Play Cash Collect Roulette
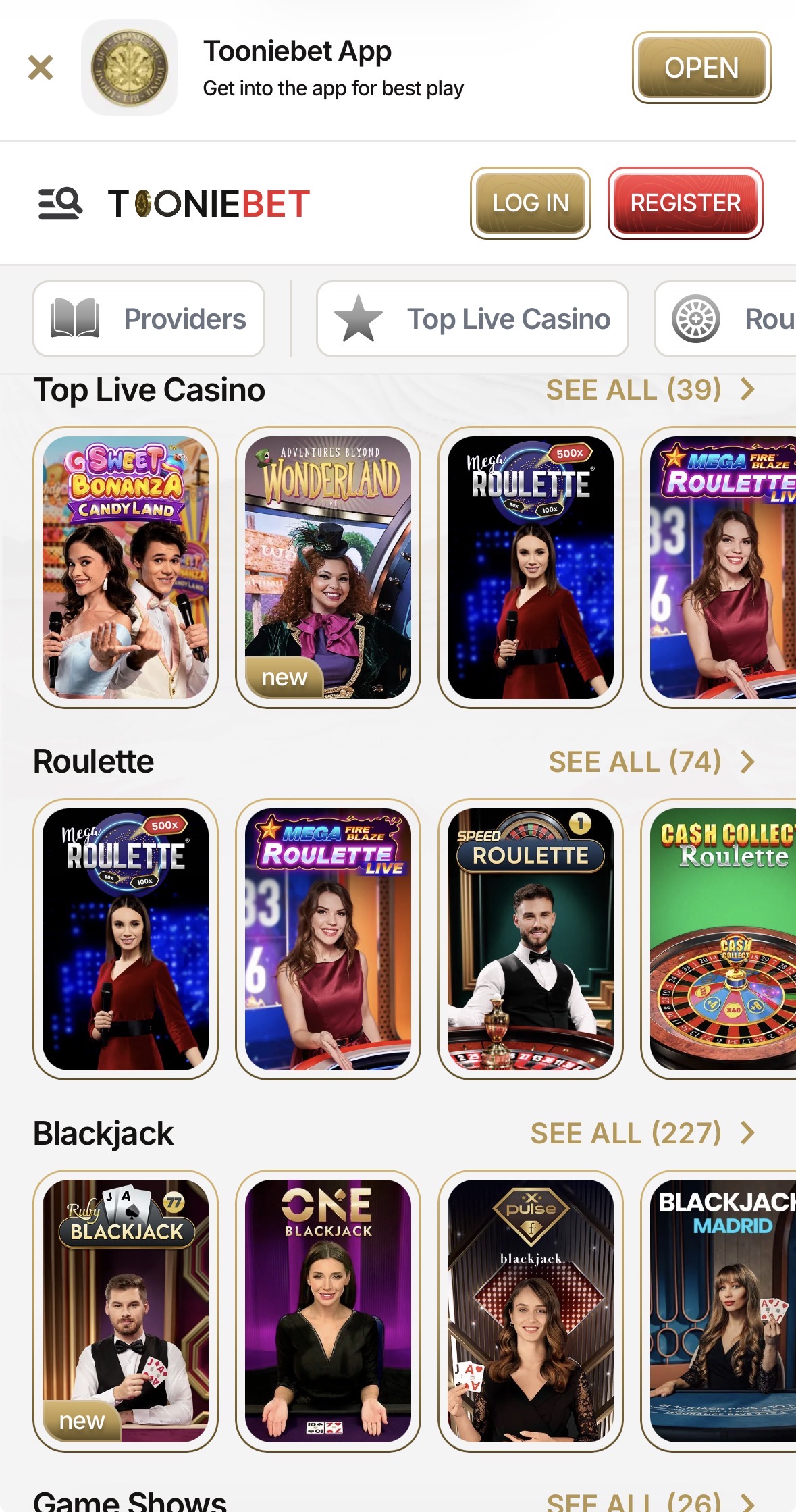This screenshot has height=1512, width=796. click(721, 939)
